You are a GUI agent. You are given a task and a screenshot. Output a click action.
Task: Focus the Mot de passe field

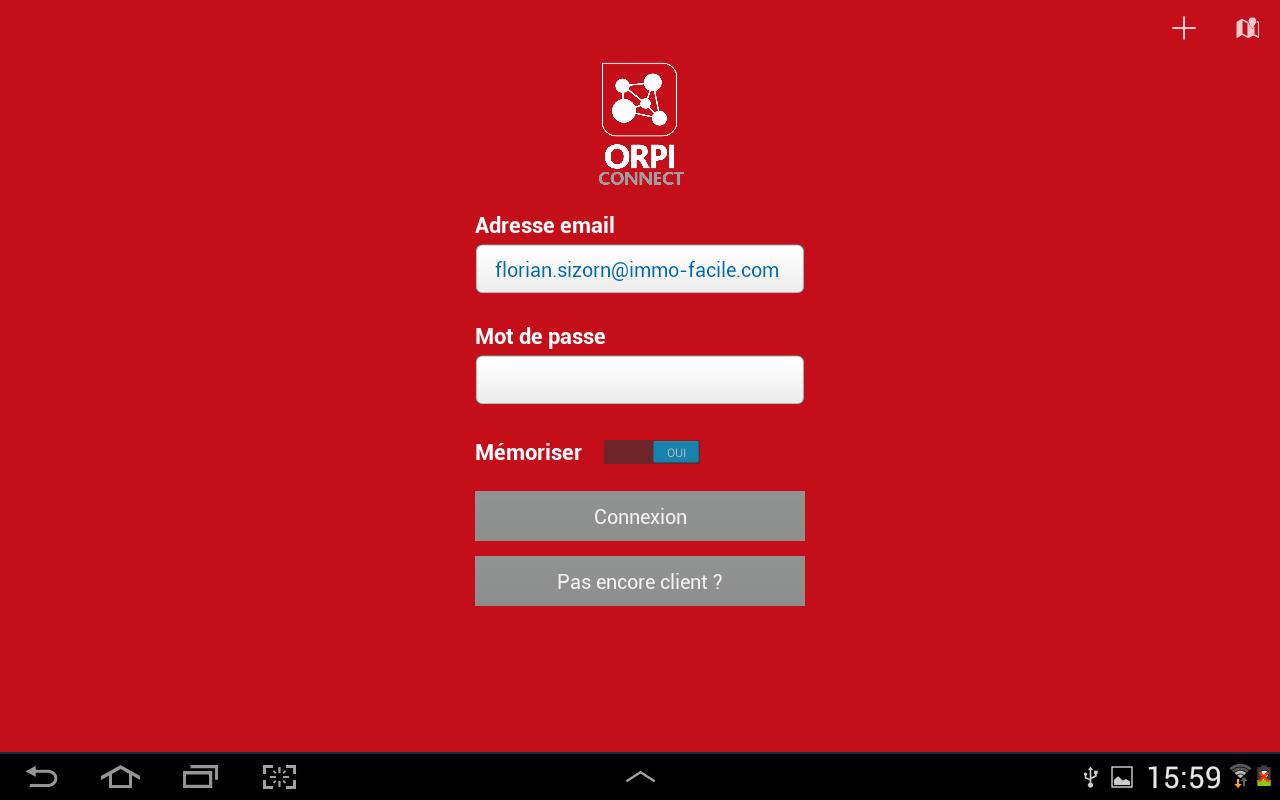pos(639,380)
